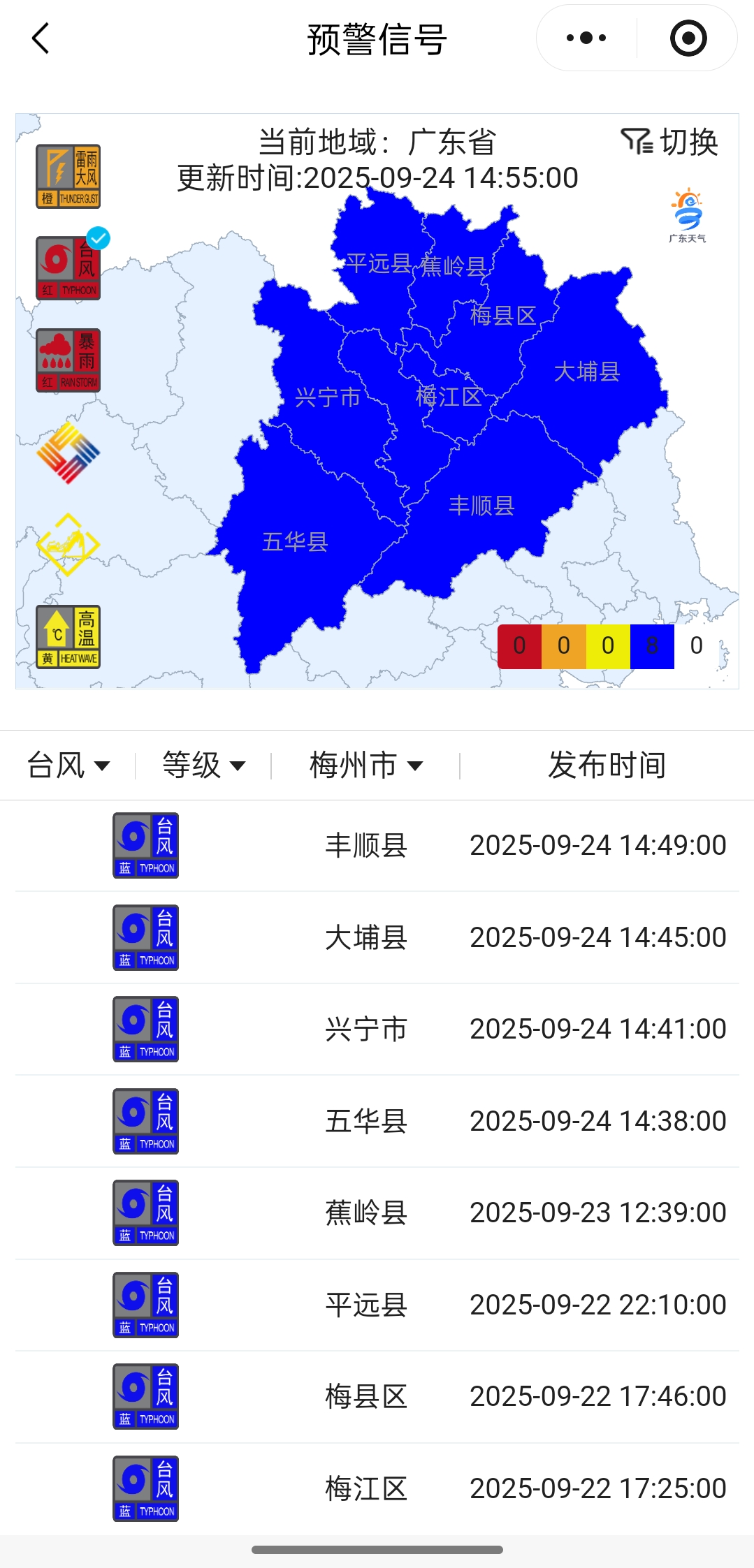This screenshot has width=754, height=1568.
Task: Open the 平远县 typhoon warning row
Action: tap(377, 1305)
